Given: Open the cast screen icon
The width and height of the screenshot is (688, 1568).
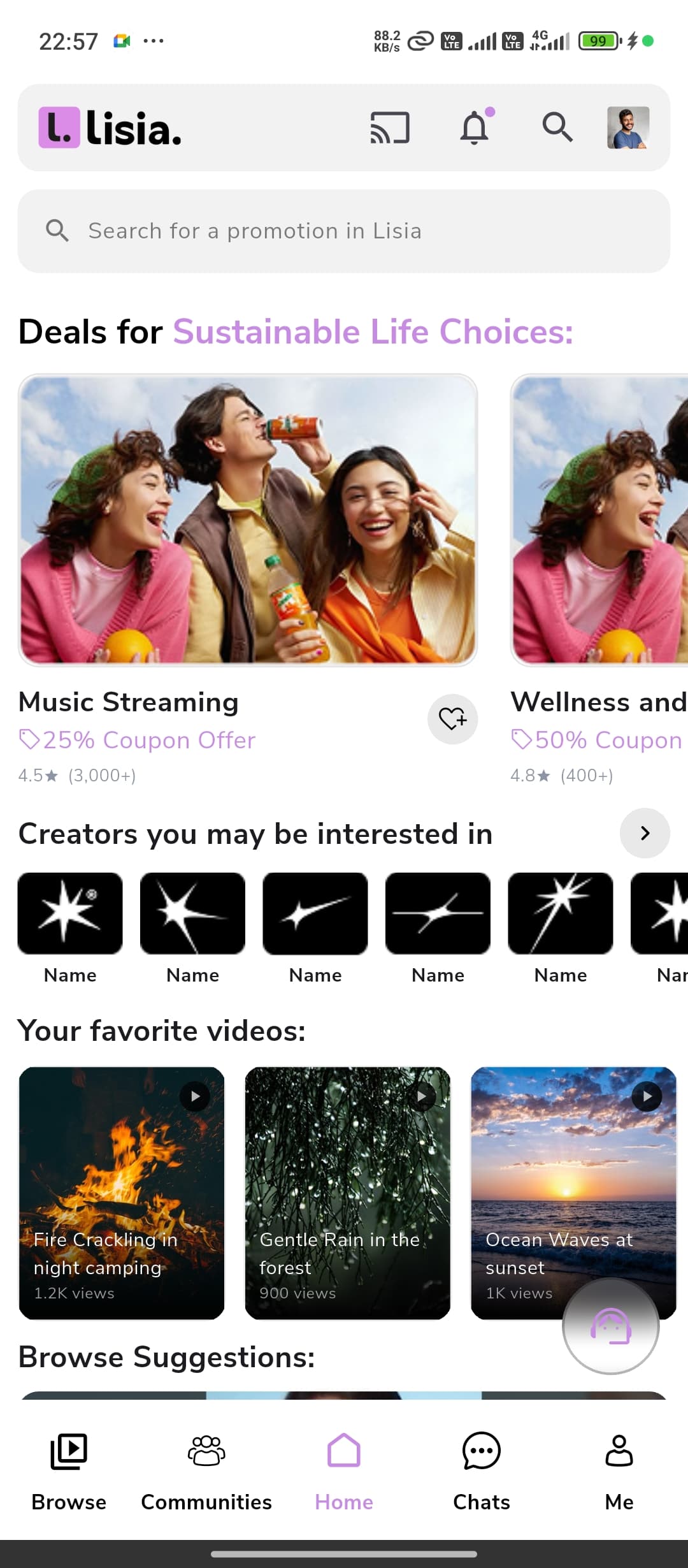Looking at the screenshot, I should click(389, 127).
